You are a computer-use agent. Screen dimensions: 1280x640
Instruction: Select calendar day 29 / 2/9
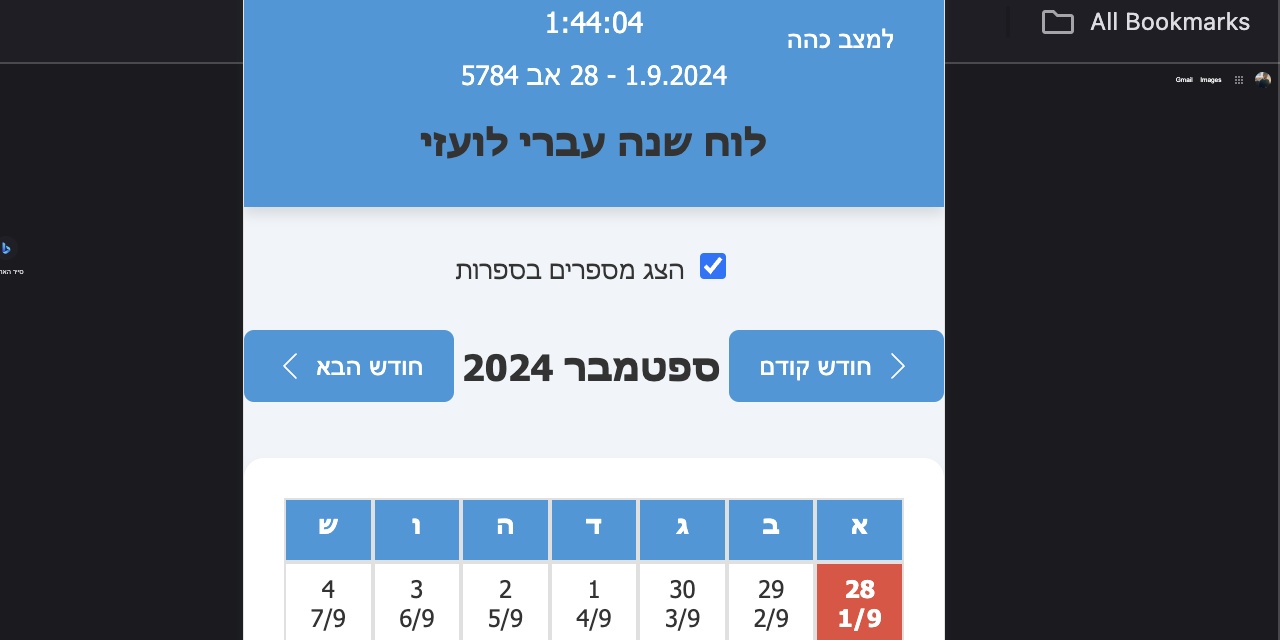click(x=771, y=603)
